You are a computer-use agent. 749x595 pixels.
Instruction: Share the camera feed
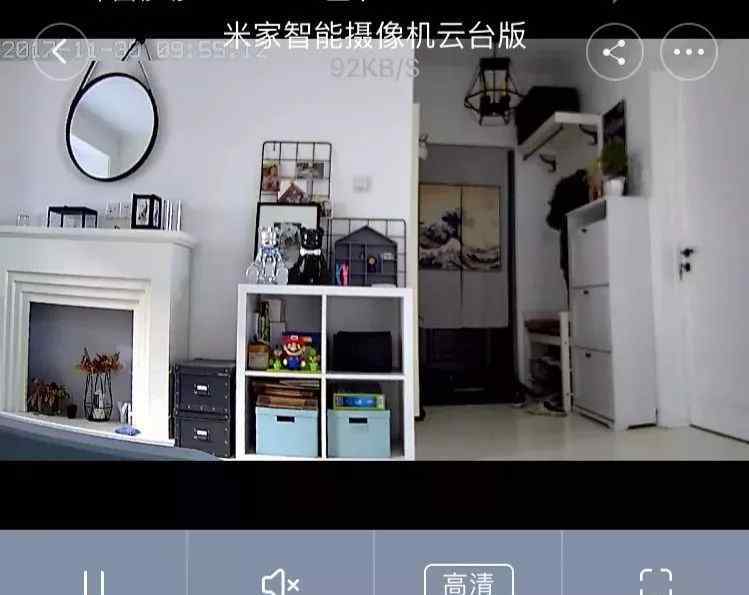[614, 52]
